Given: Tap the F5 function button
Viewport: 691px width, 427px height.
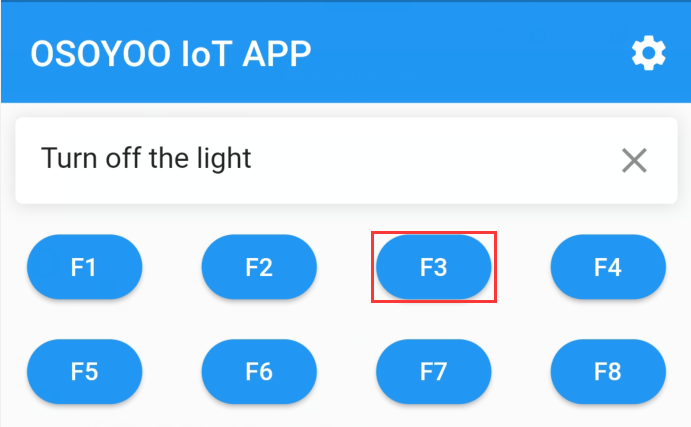Looking at the screenshot, I should tap(84, 372).
